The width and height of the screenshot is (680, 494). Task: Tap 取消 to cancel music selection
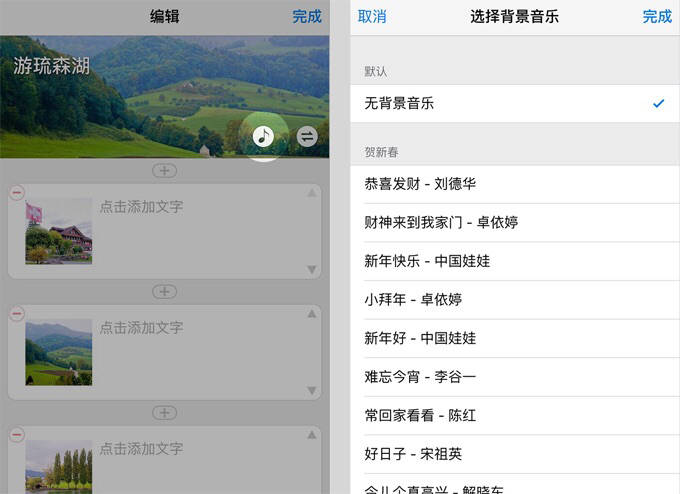coord(372,16)
